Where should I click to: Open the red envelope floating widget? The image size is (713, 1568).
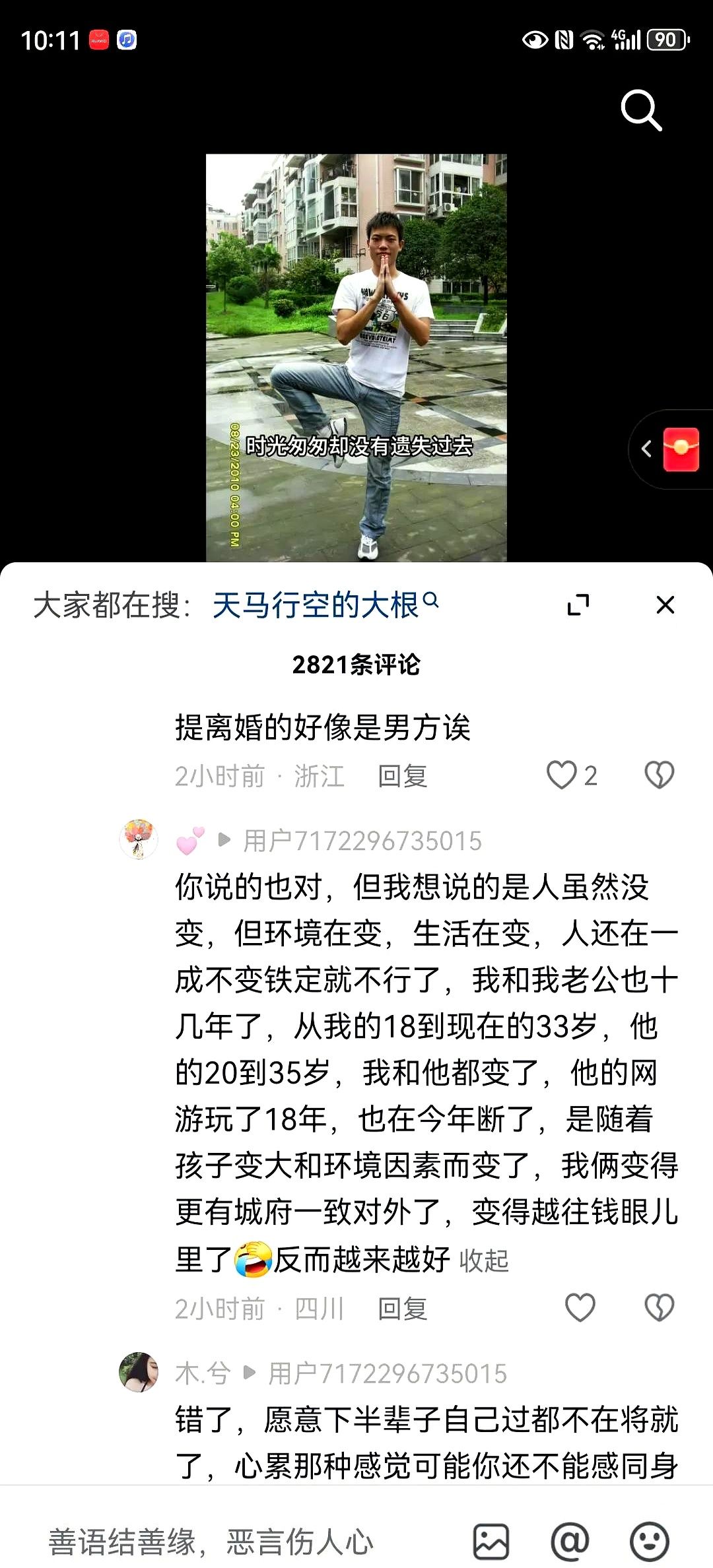681,449
